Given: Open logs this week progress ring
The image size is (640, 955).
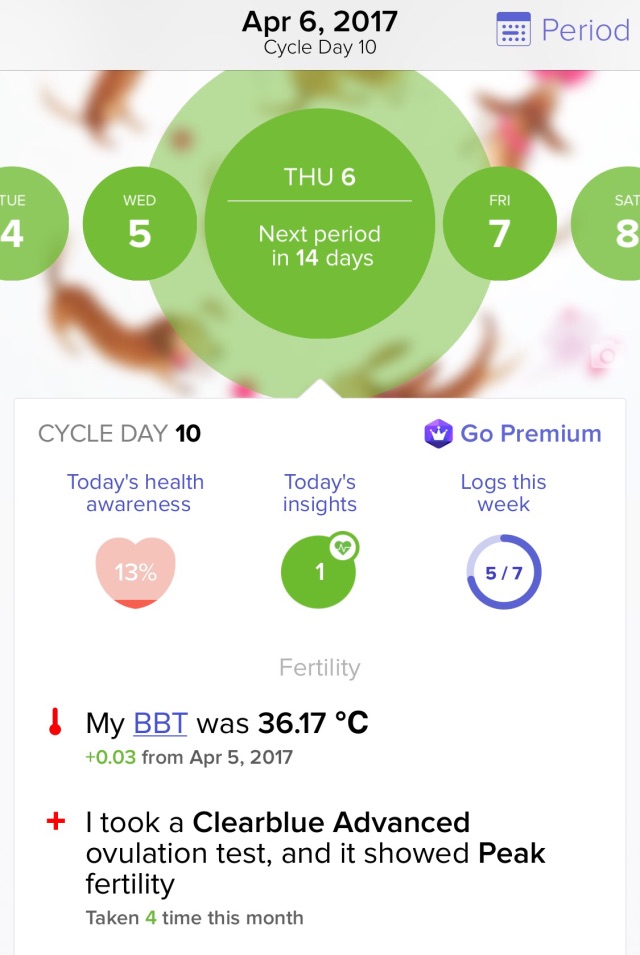Looking at the screenshot, I should point(504,572).
